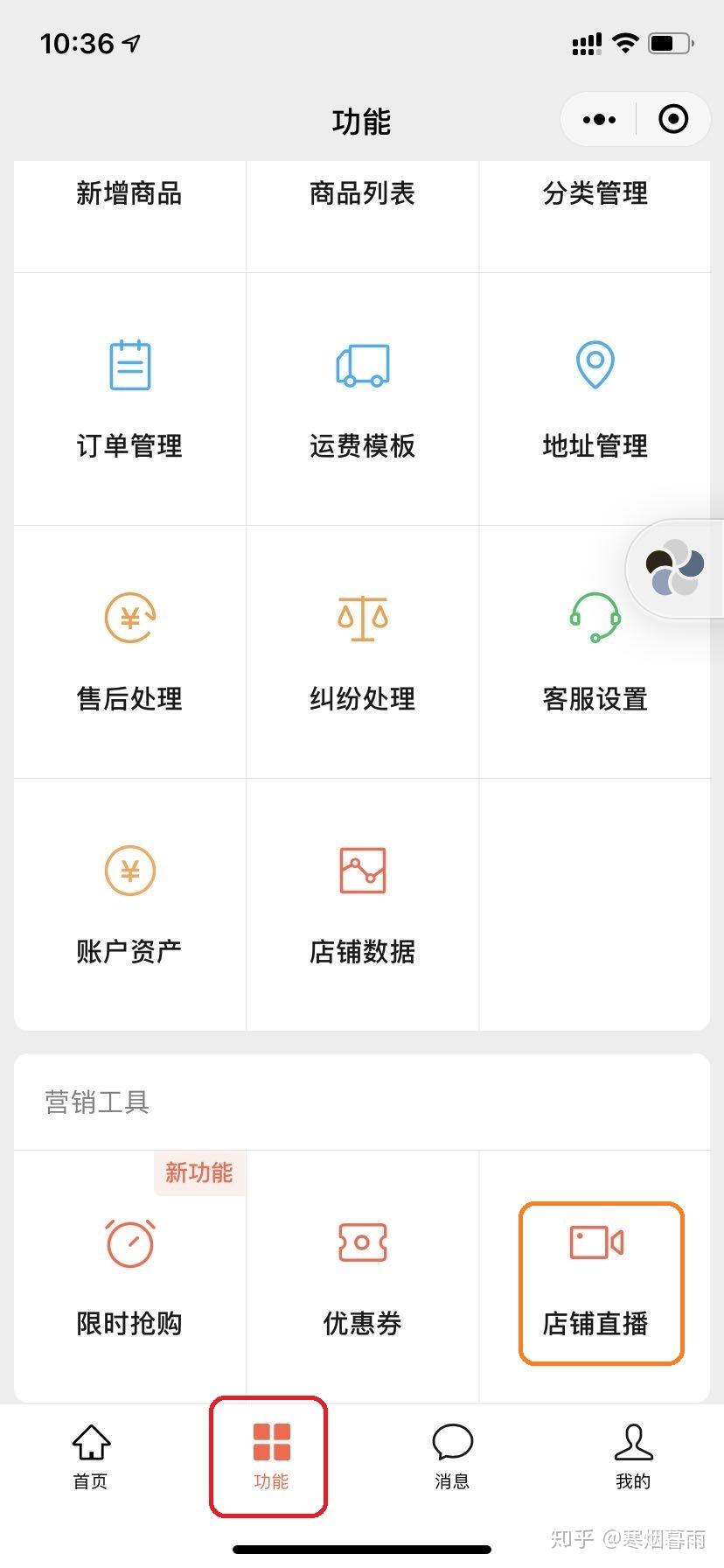Switch to the 功能 tab
The width and height of the screenshot is (724, 1568).
click(270, 1457)
